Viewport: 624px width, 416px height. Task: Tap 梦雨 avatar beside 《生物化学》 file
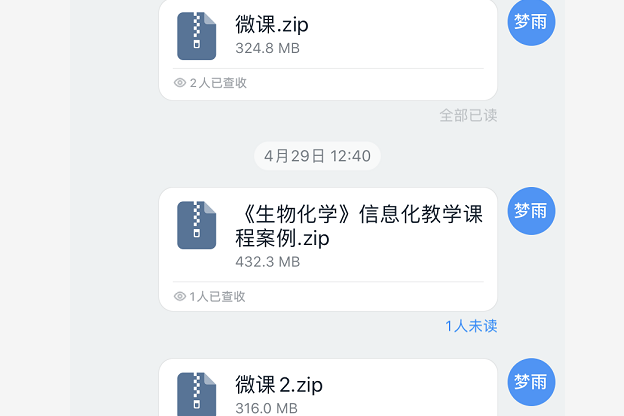[x=531, y=211]
